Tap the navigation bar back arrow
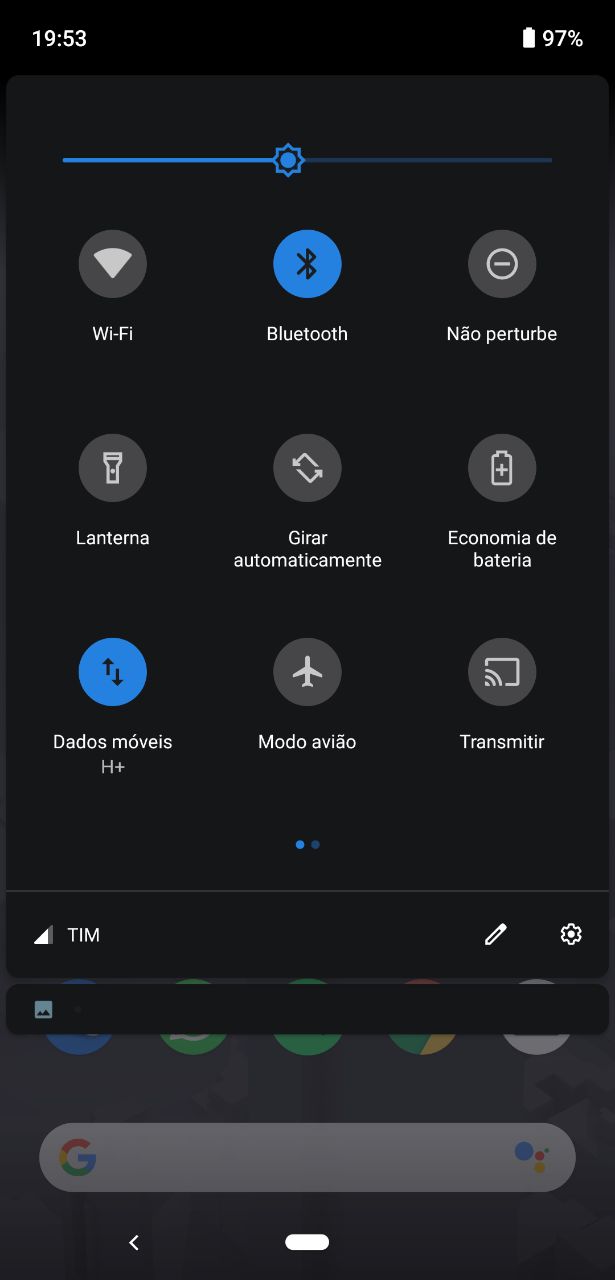The height and width of the screenshot is (1280, 615). point(134,1242)
